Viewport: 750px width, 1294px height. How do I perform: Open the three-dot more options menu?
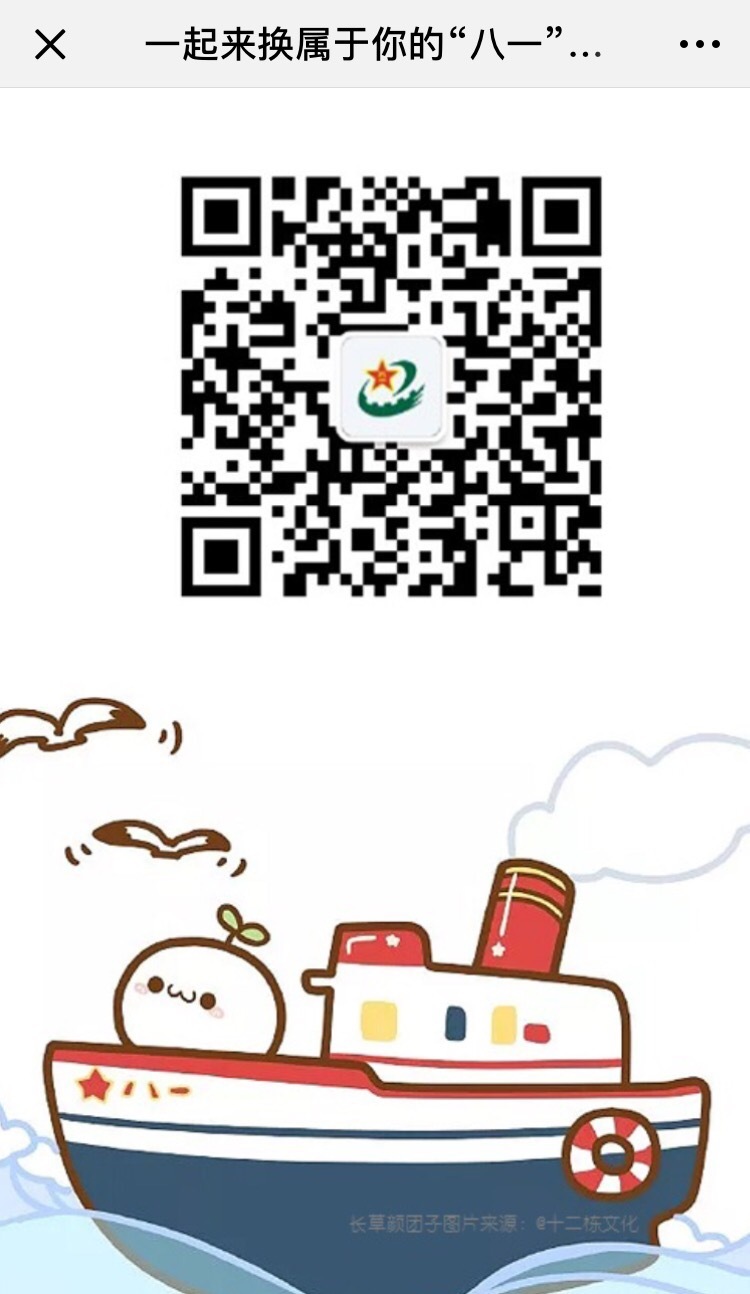click(x=699, y=44)
